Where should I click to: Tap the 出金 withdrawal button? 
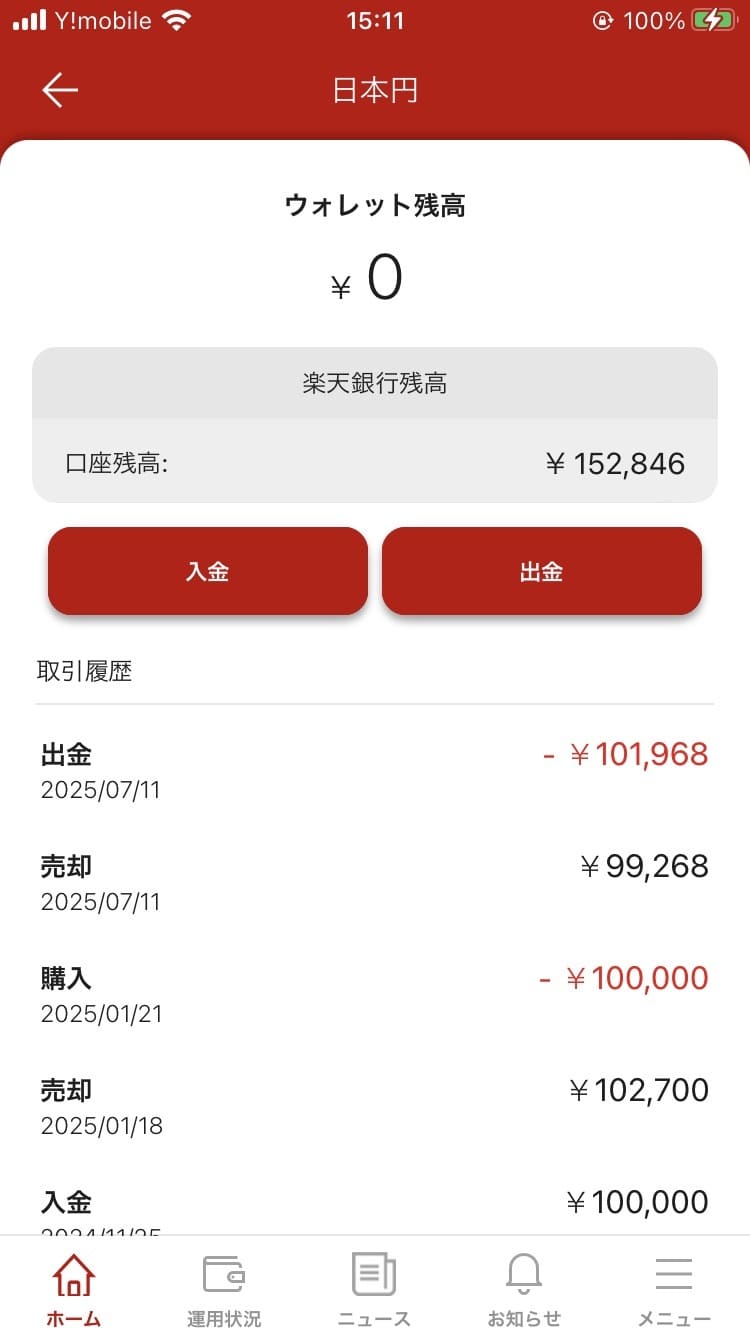(x=542, y=571)
